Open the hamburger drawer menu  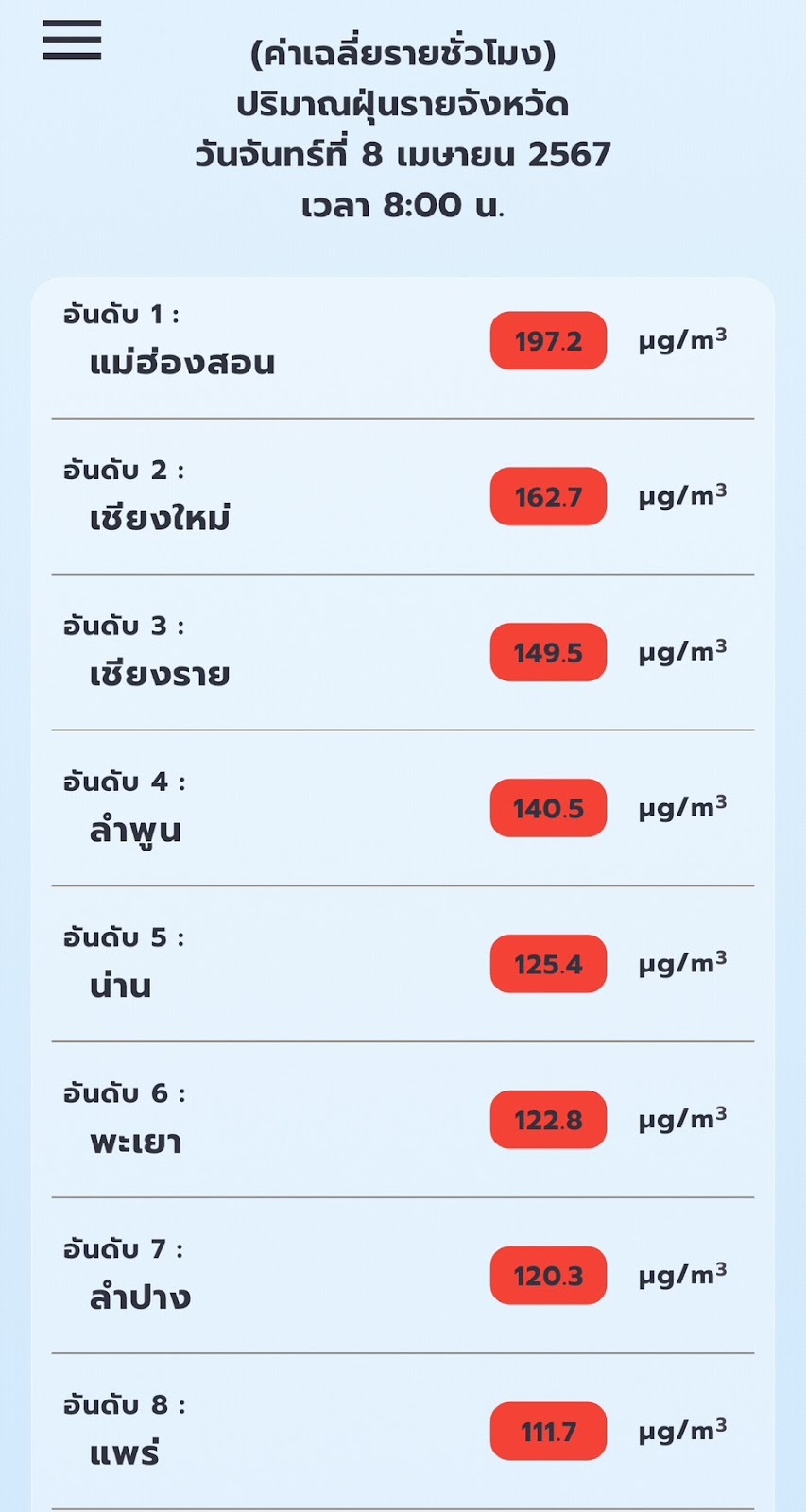[72, 40]
